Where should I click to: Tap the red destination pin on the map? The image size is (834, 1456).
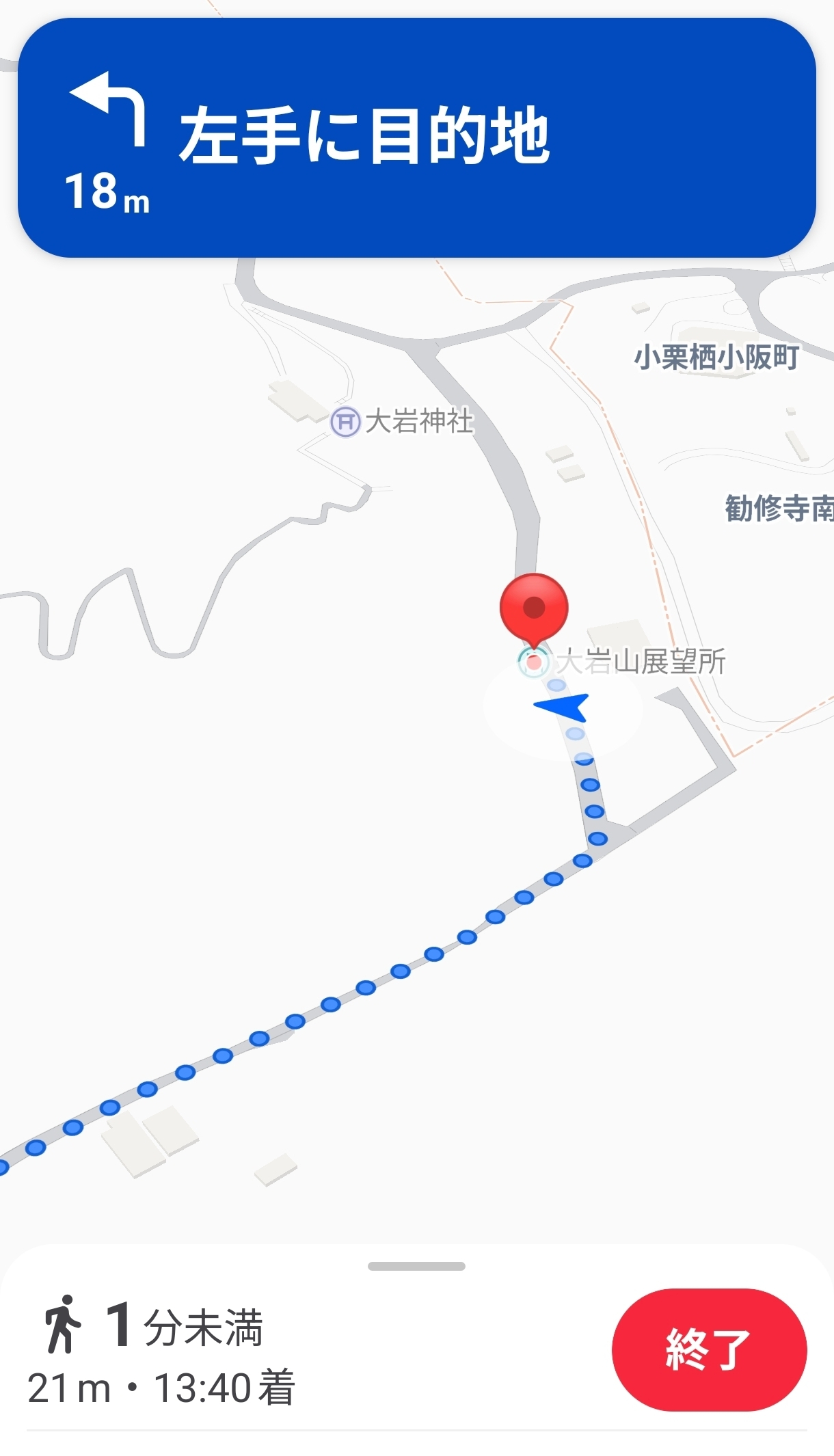coord(534,607)
